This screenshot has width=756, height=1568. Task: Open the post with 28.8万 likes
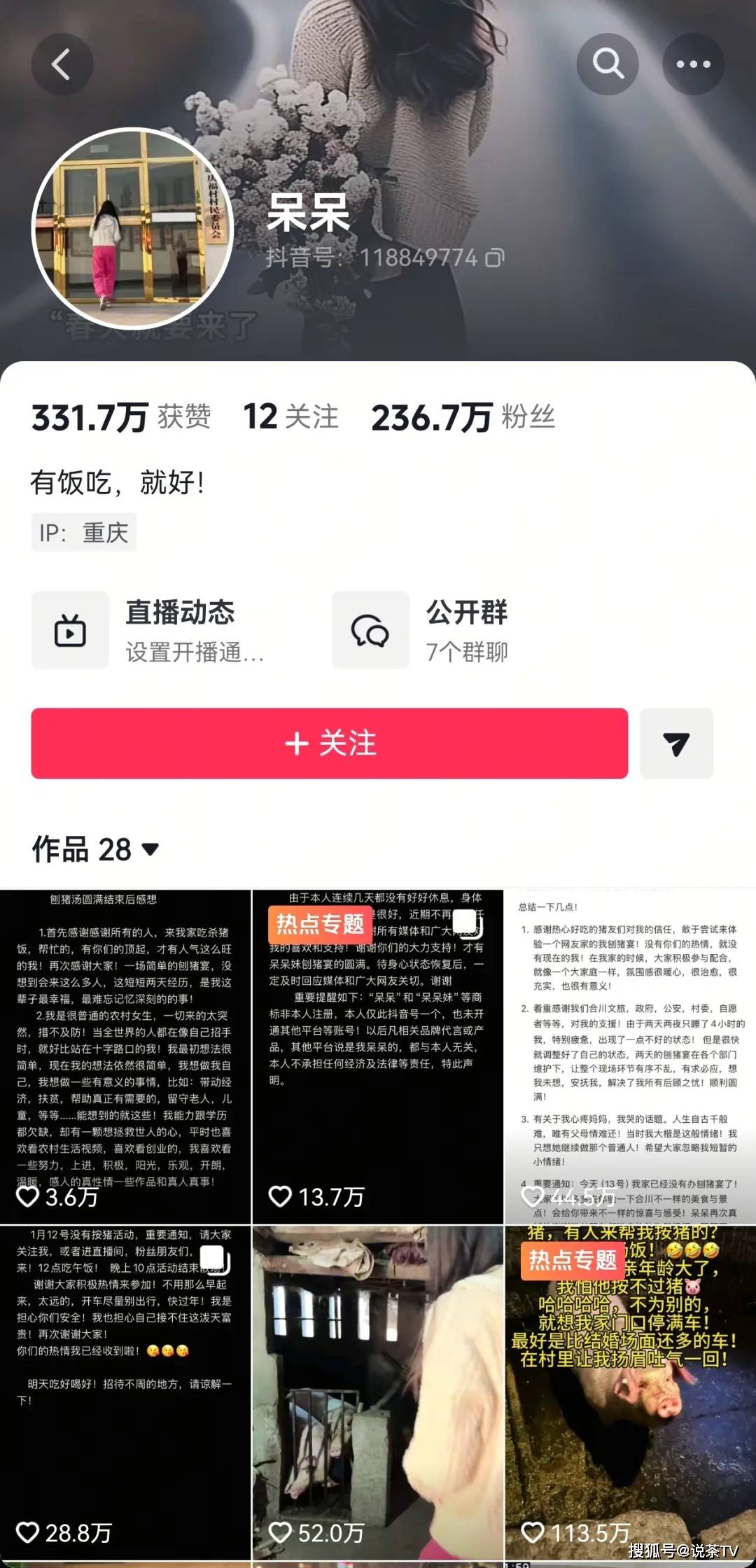point(125,1392)
